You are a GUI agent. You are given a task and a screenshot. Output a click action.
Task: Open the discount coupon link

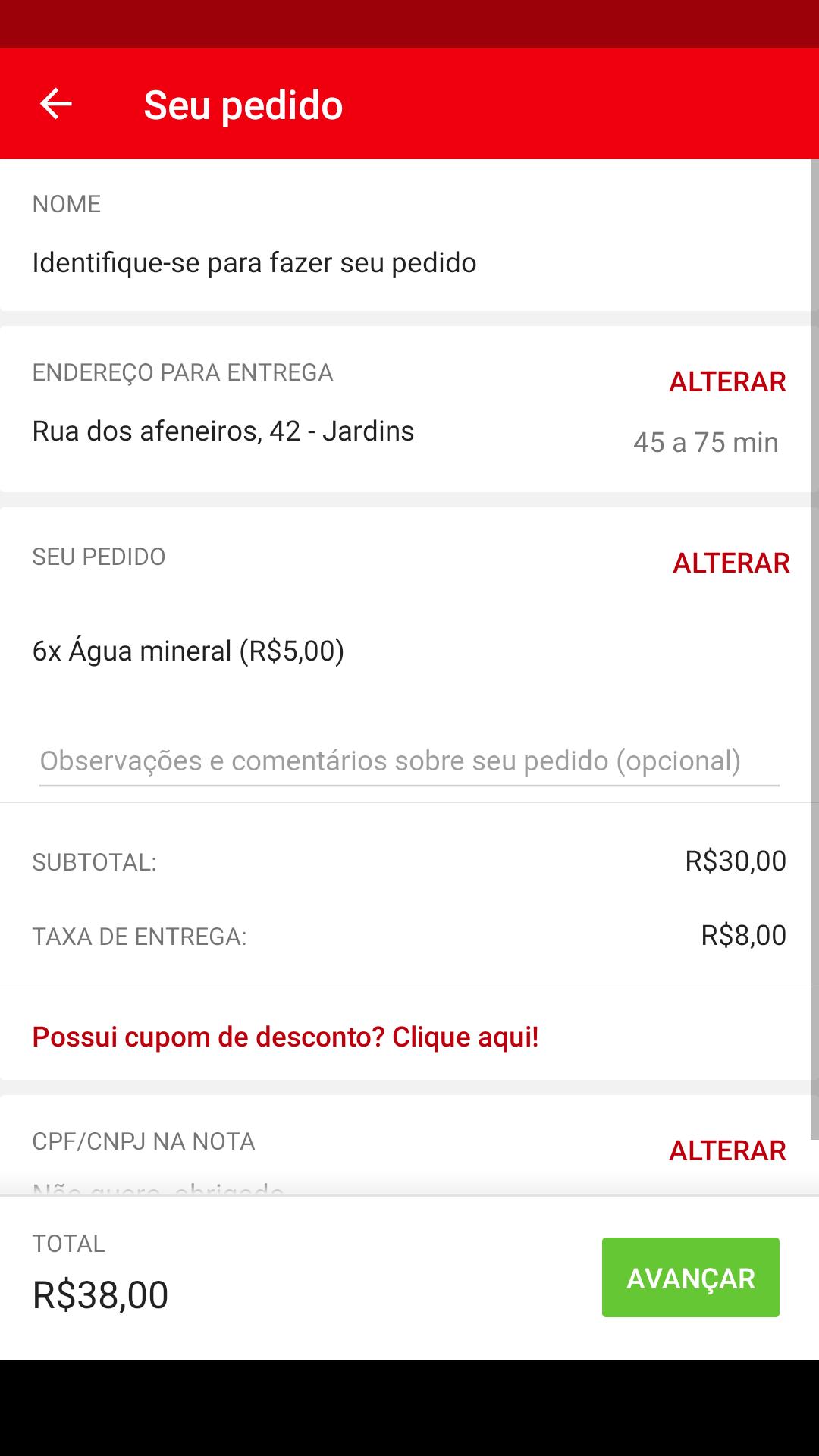point(285,1037)
